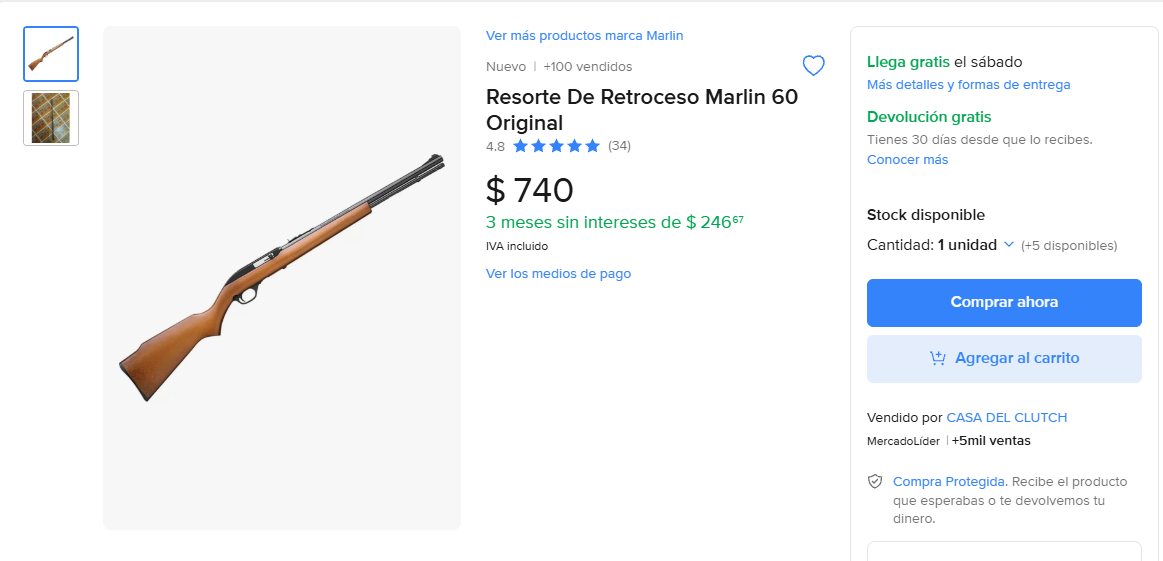1163x561 pixels.
Task: Open 'Ver más productos marca Marlin' link
Action: 584,35
